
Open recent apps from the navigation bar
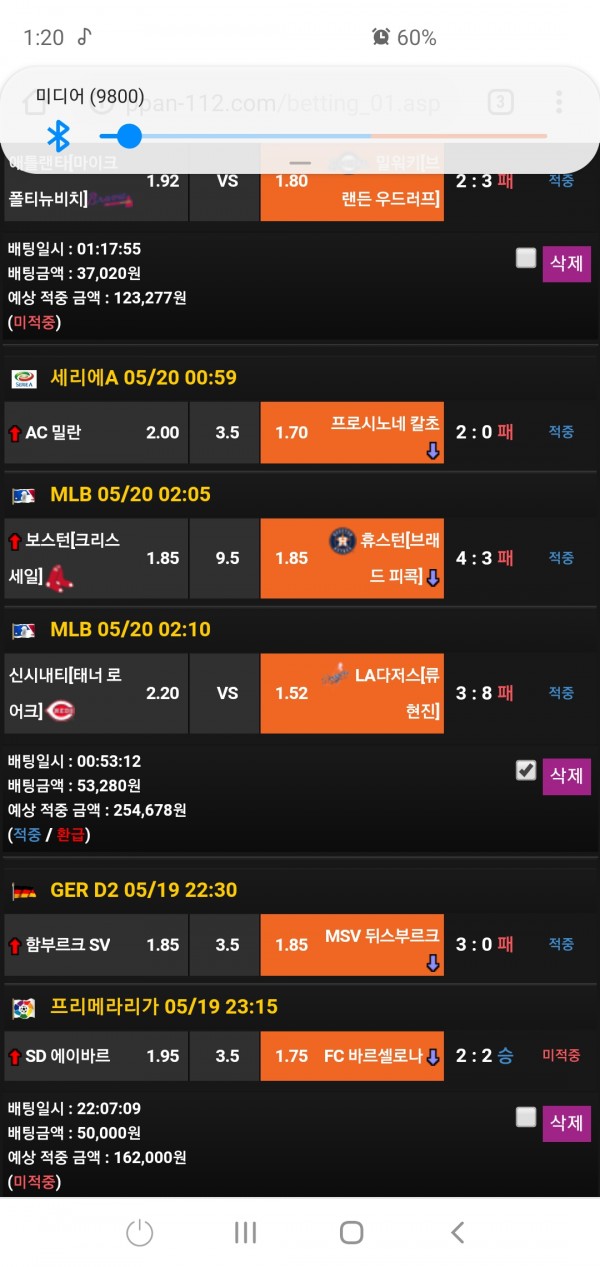click(245, 1233)
